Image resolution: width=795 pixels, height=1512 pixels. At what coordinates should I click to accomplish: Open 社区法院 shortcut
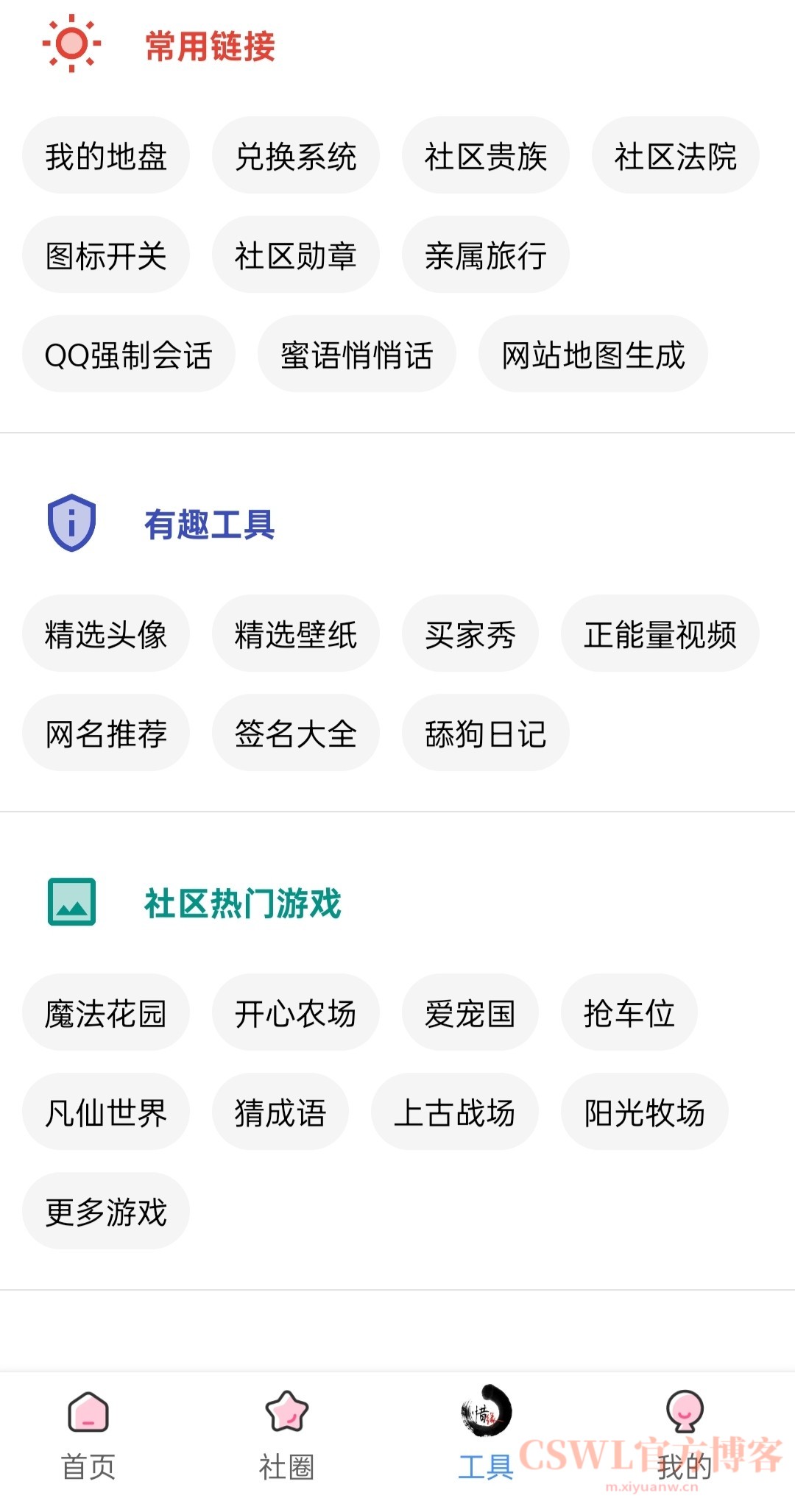tap(675, 156)
